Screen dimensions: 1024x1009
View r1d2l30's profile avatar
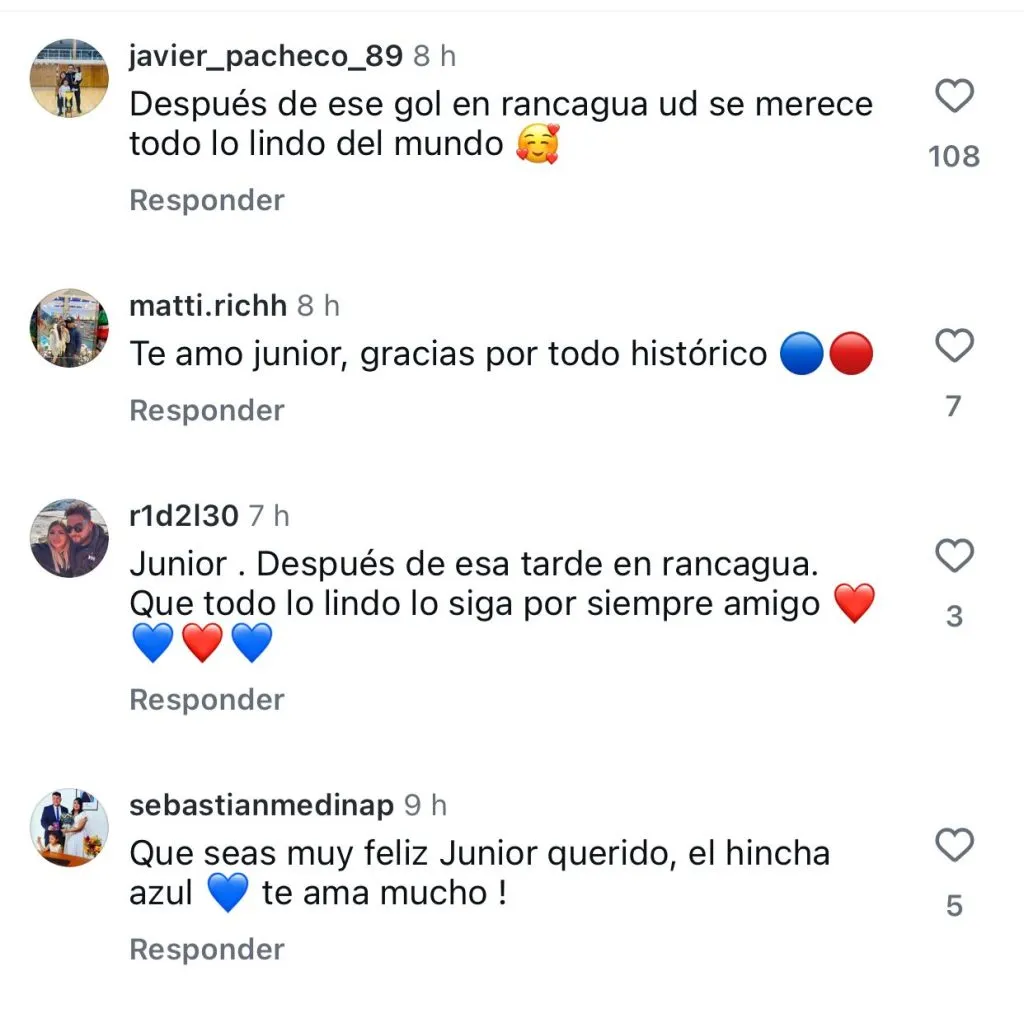point(69,539)
